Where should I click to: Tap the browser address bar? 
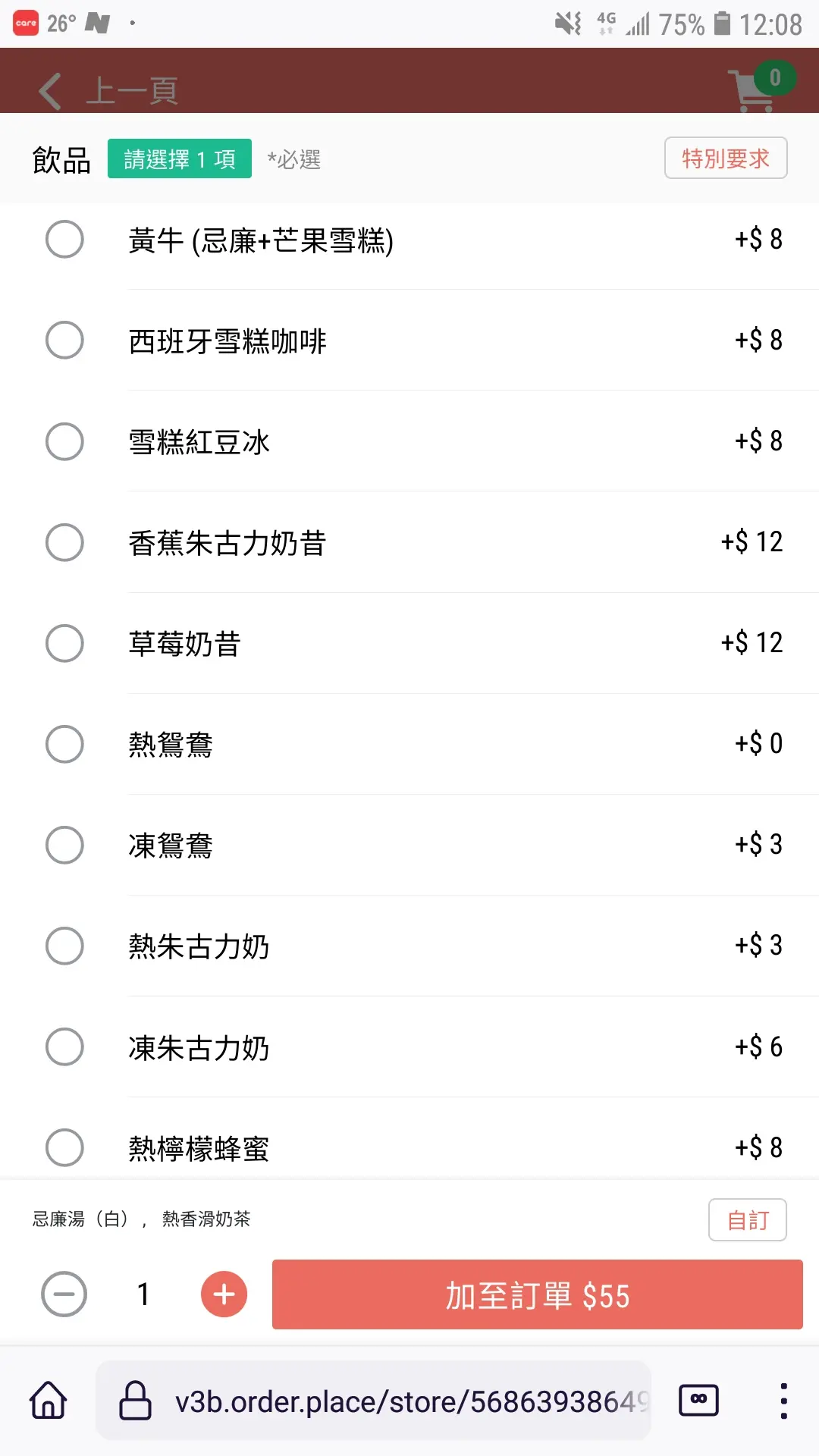click(373, 1401)
